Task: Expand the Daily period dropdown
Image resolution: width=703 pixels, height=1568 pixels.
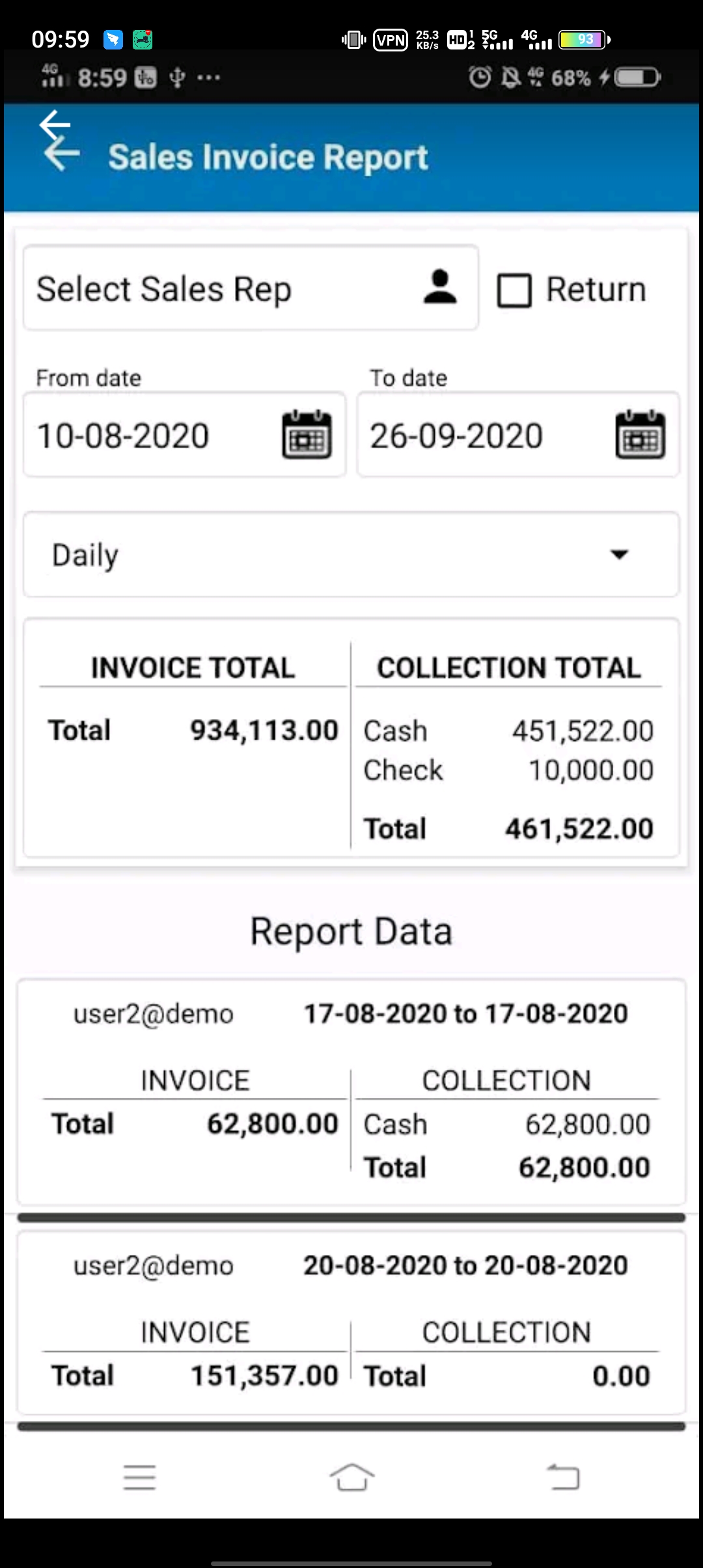Action: (351, 555)
